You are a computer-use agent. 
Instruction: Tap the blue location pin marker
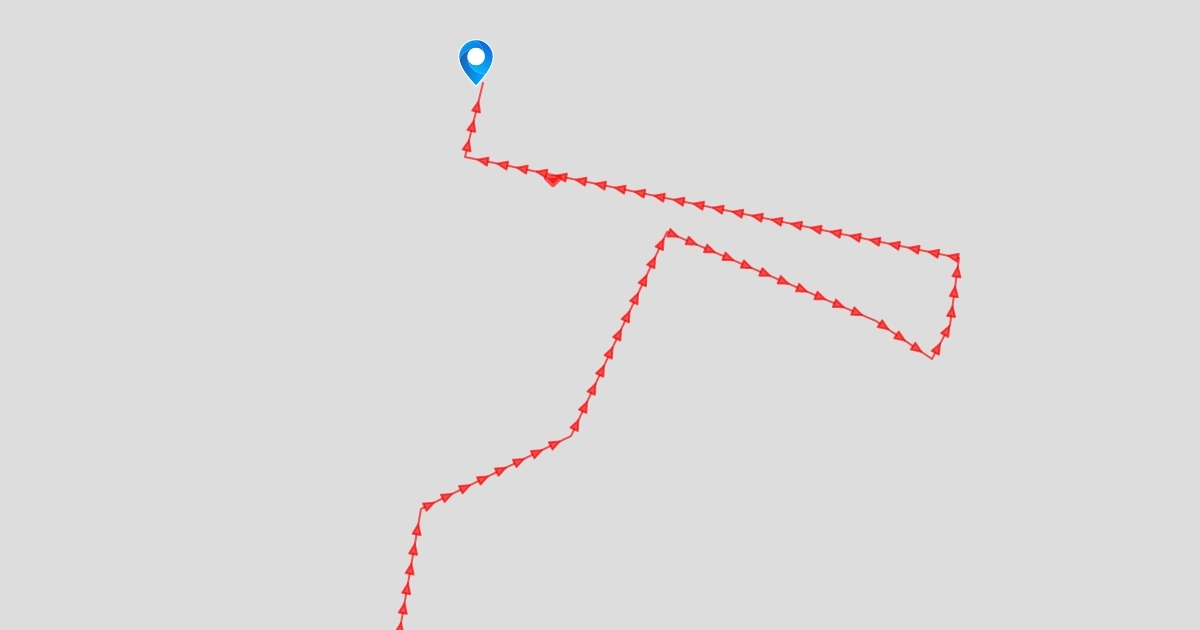pos(476,61)
